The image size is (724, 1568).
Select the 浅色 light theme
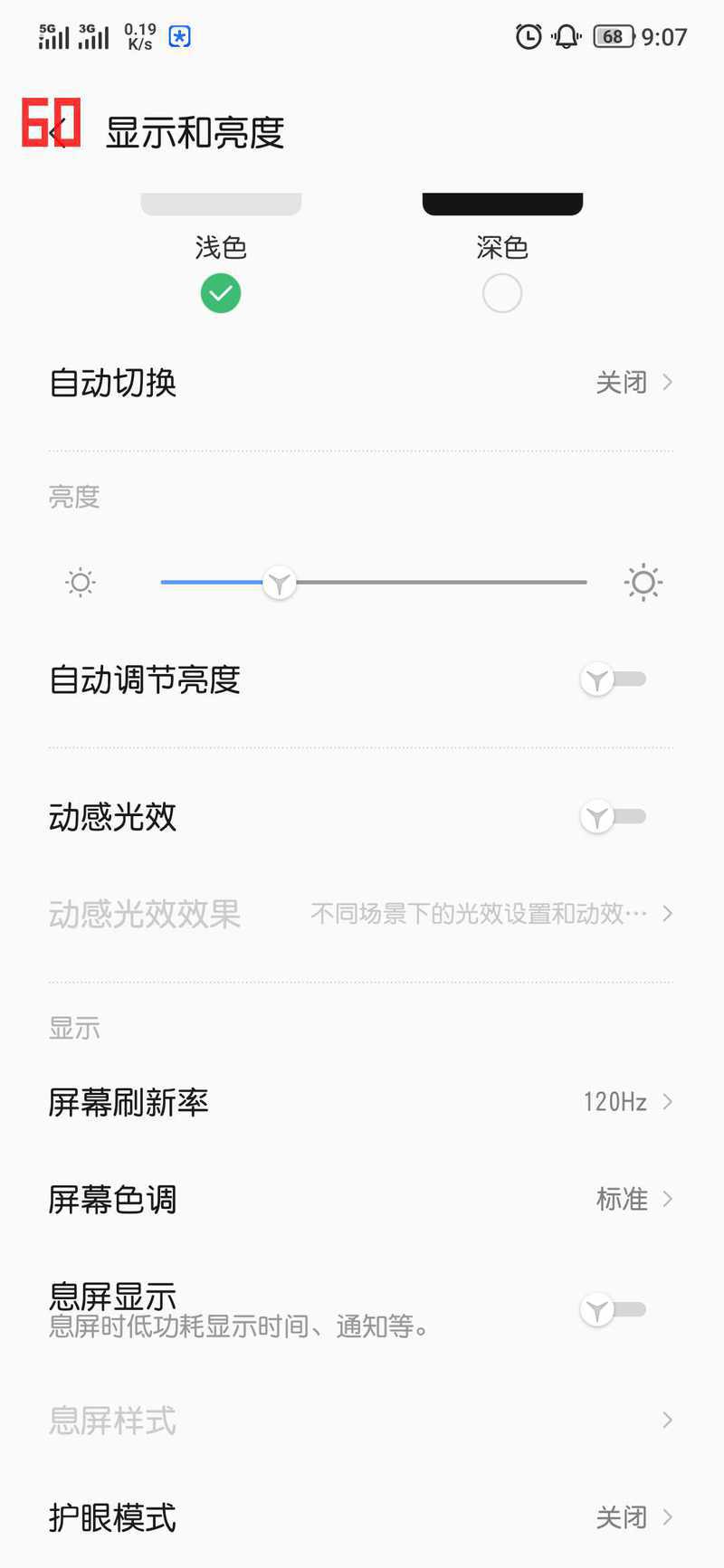[221, 292]
